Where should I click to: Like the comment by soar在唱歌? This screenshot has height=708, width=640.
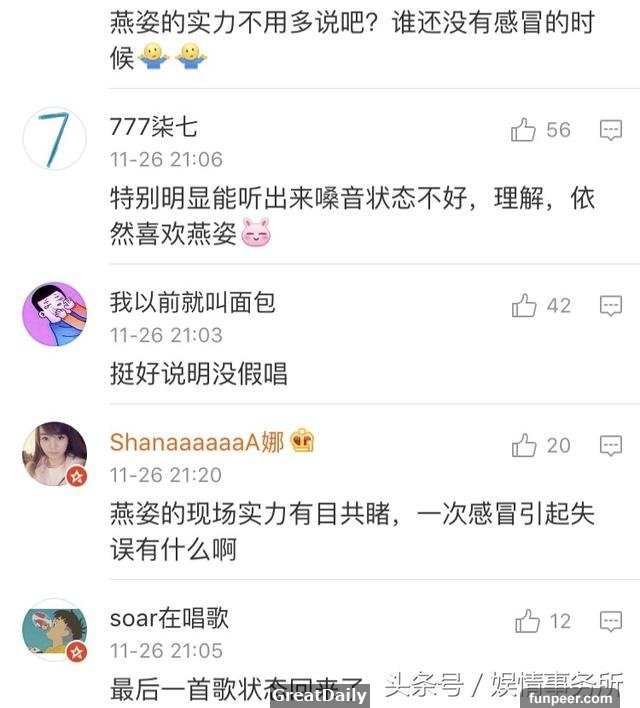coord(527,622)
